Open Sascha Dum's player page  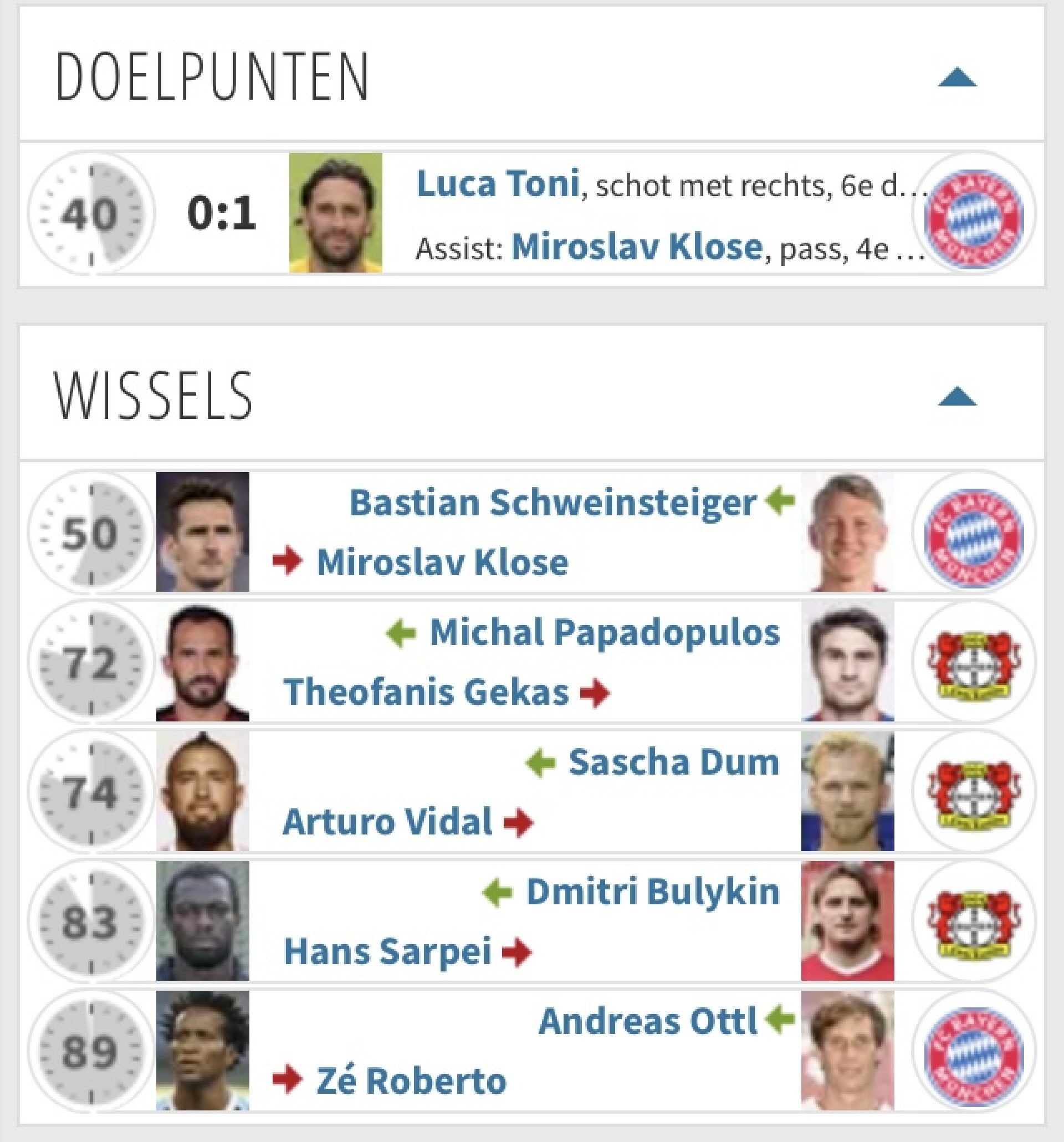673,763
